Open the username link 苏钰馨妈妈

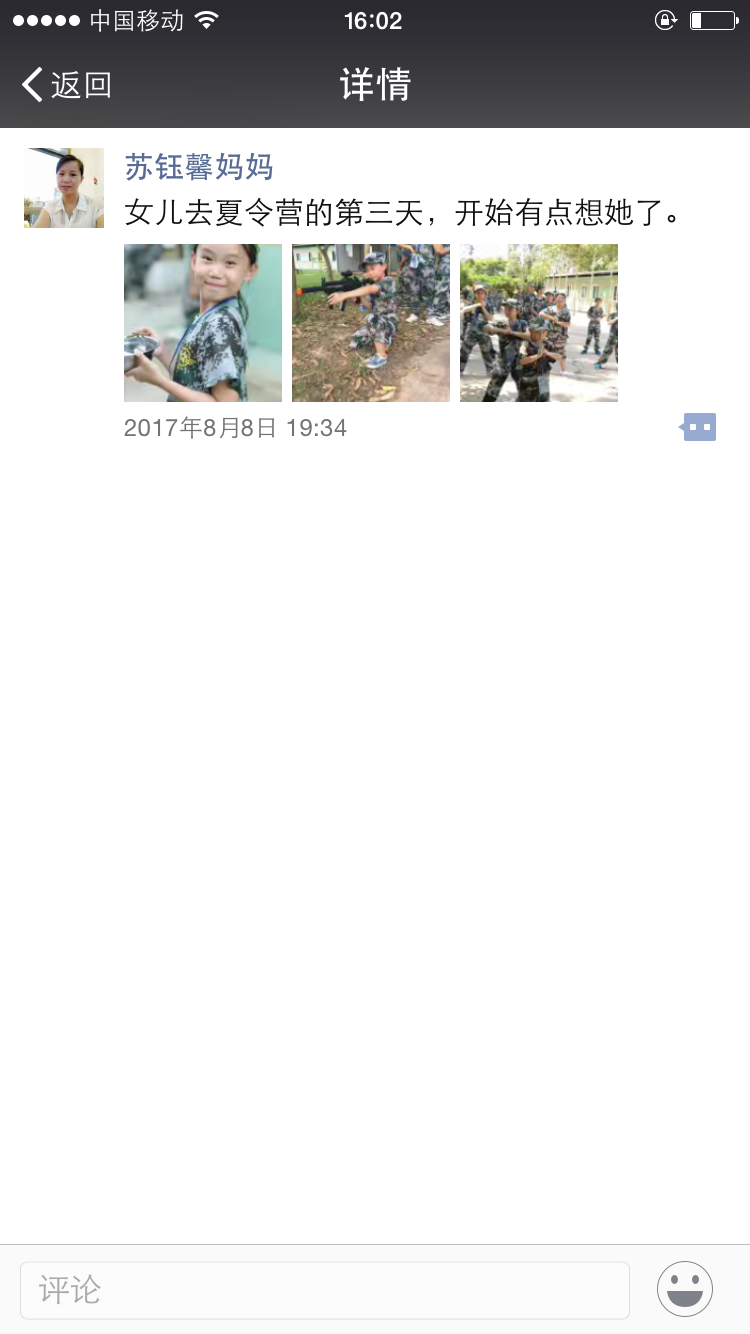pos(199,167)
